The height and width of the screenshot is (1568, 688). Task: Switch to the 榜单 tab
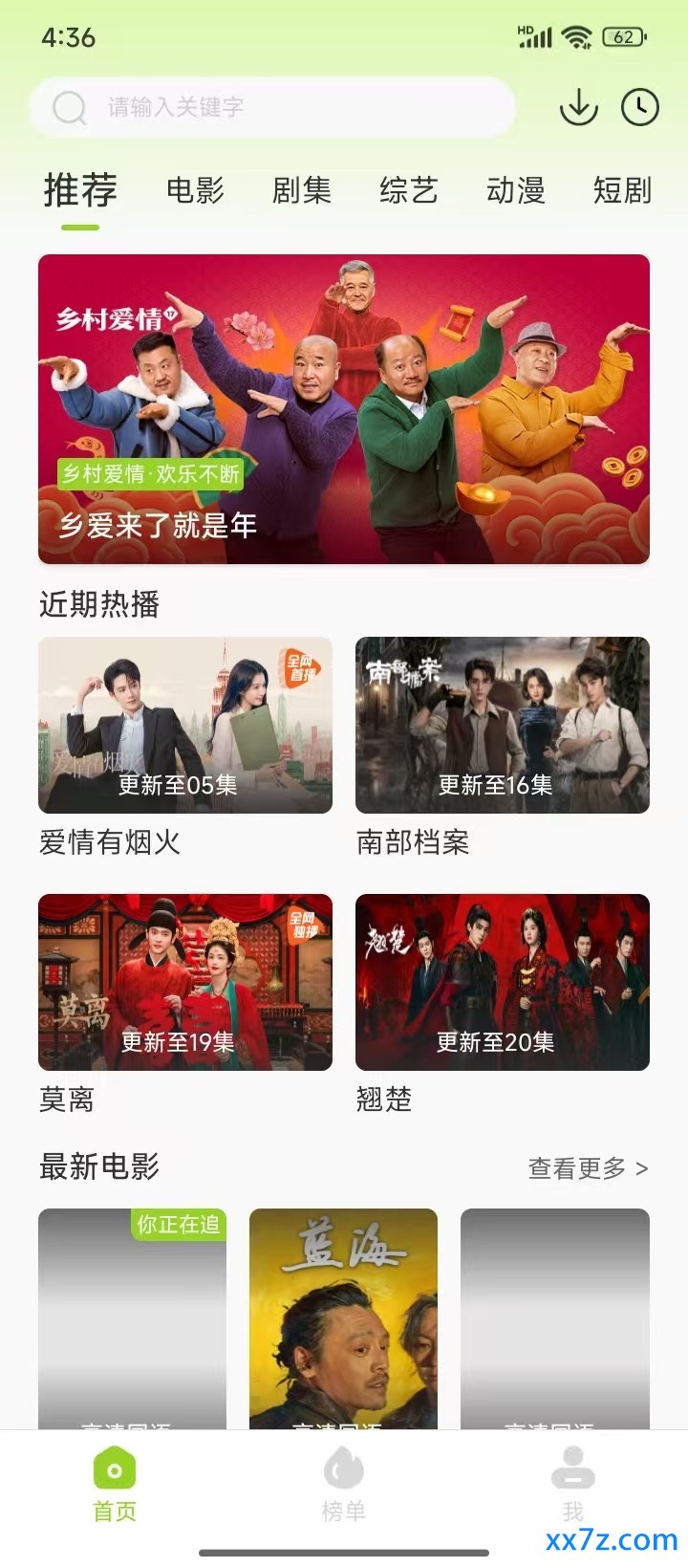[343, 1485]
